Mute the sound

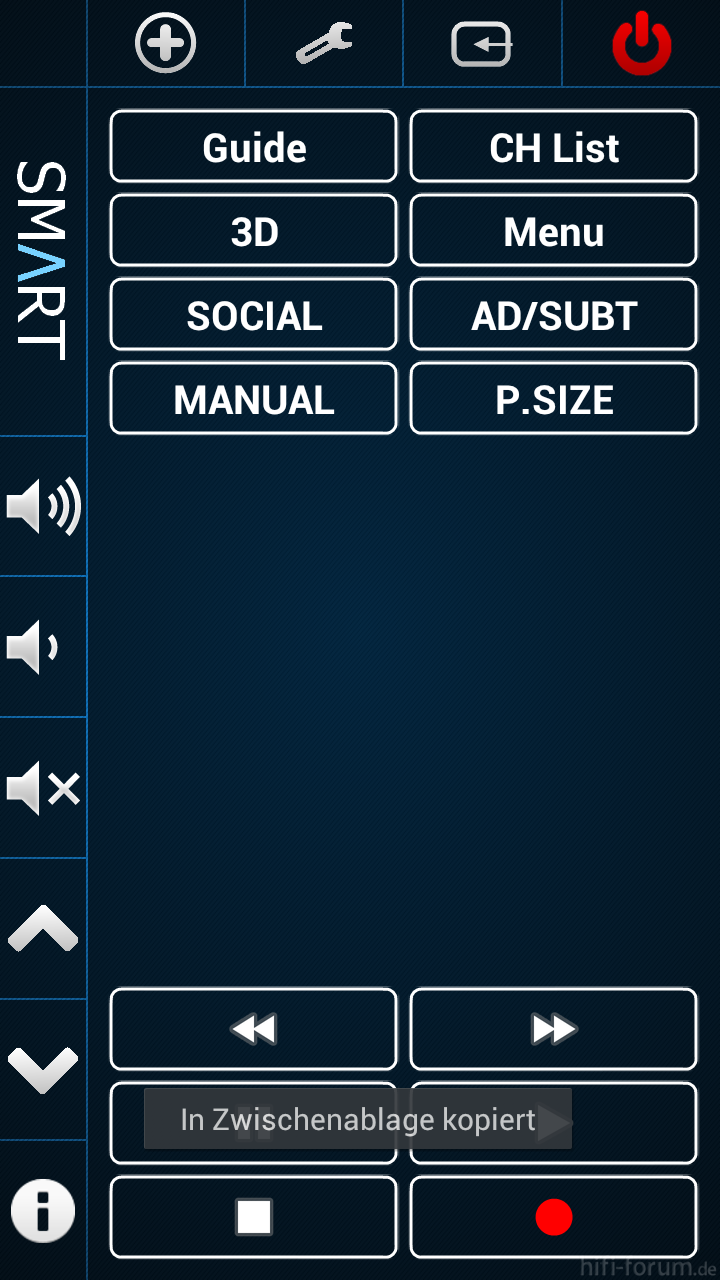43,788
